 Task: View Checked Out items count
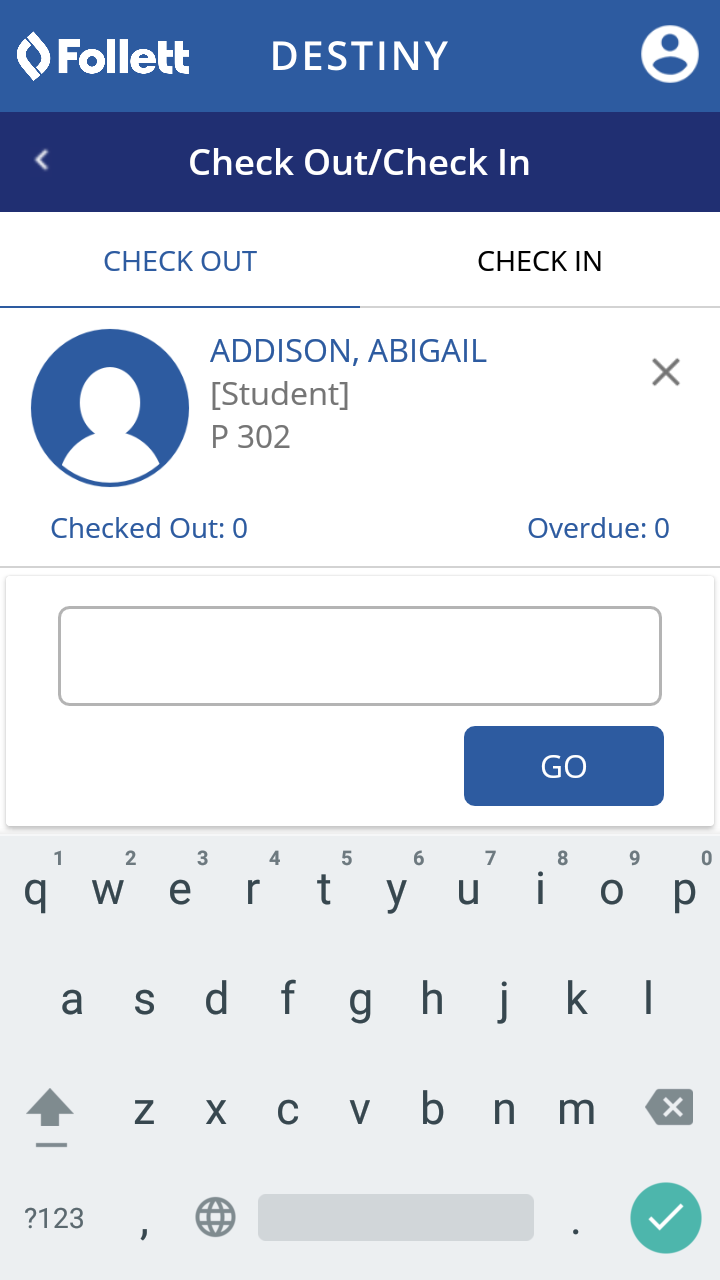(x=149, y=528)
